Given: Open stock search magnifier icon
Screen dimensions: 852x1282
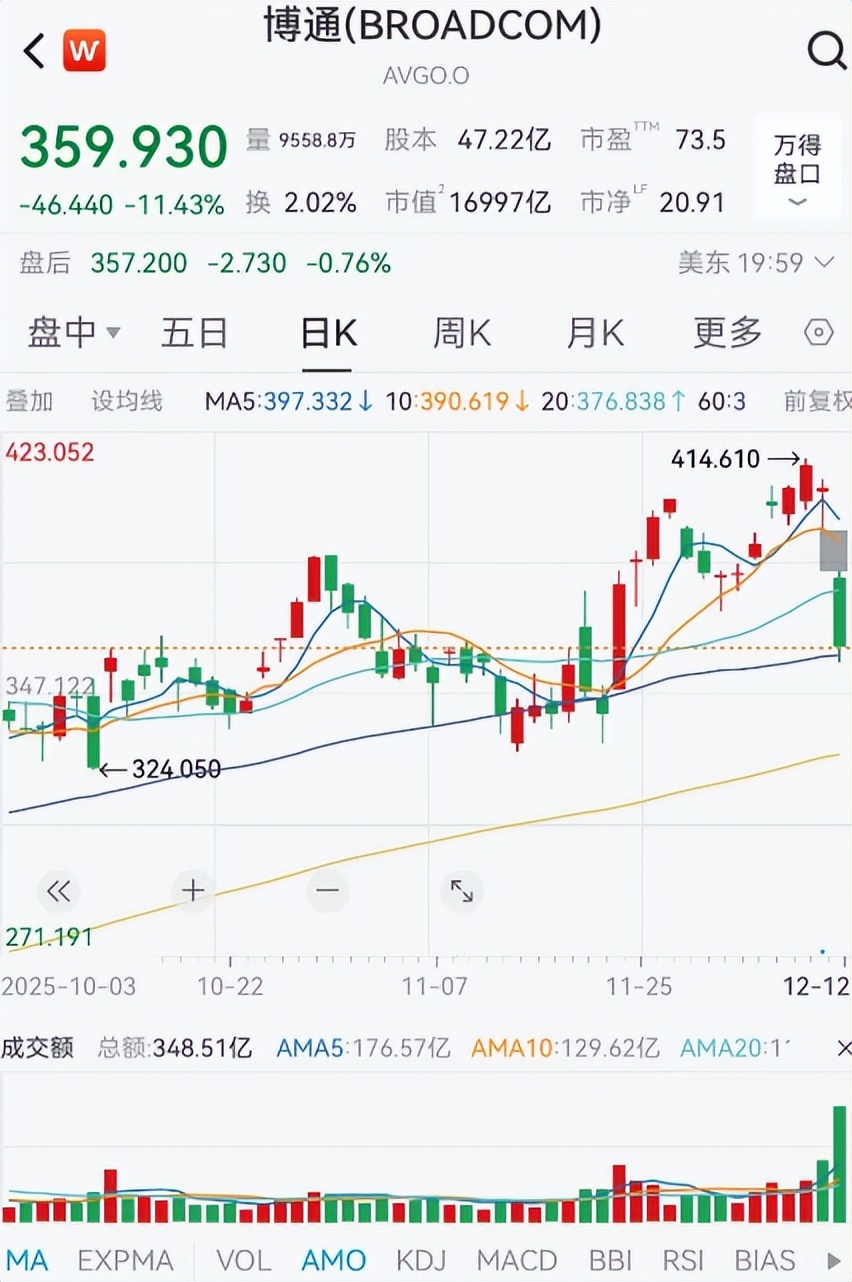Looking at the screenshot, I should pos(825,50).
